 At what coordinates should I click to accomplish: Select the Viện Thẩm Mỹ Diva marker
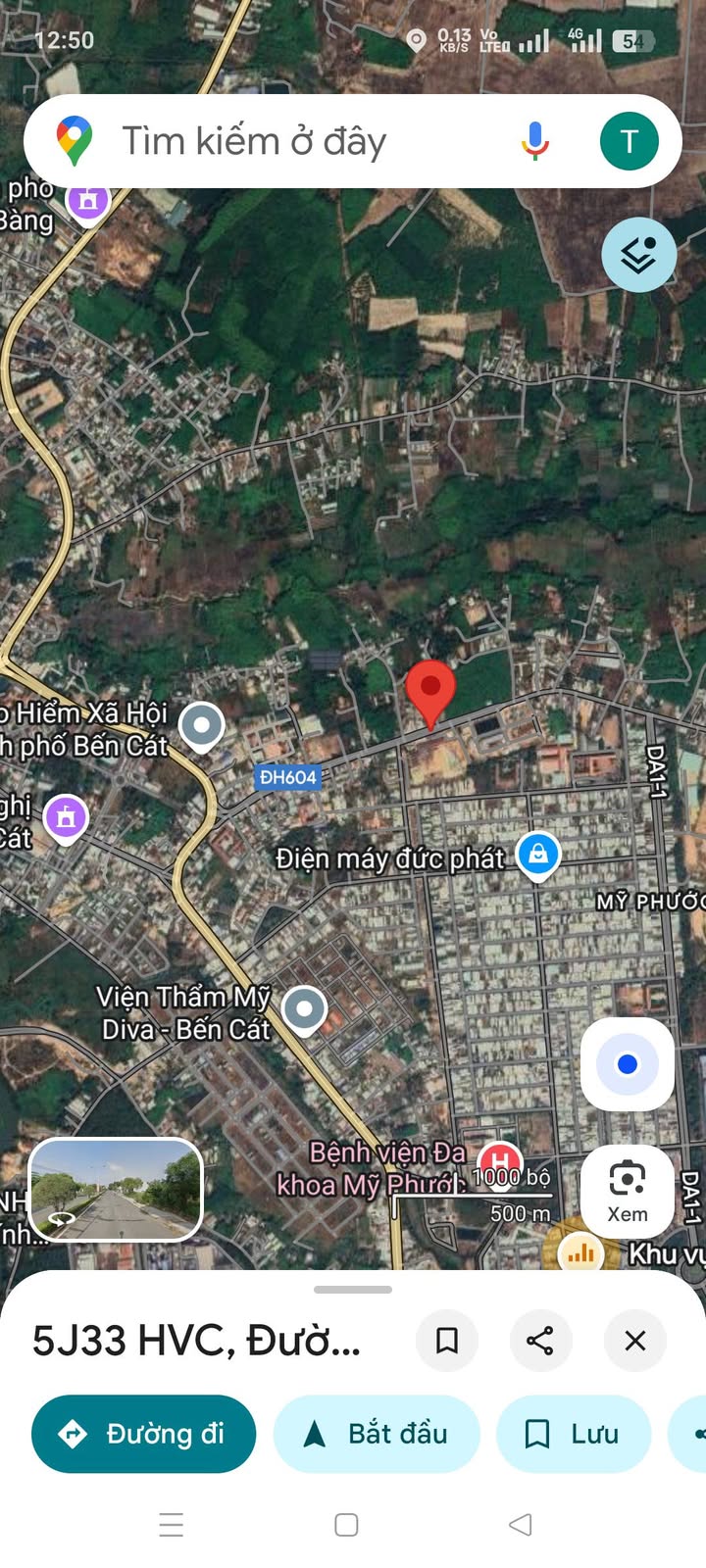pyautogui.click(x=304, y=1009)
